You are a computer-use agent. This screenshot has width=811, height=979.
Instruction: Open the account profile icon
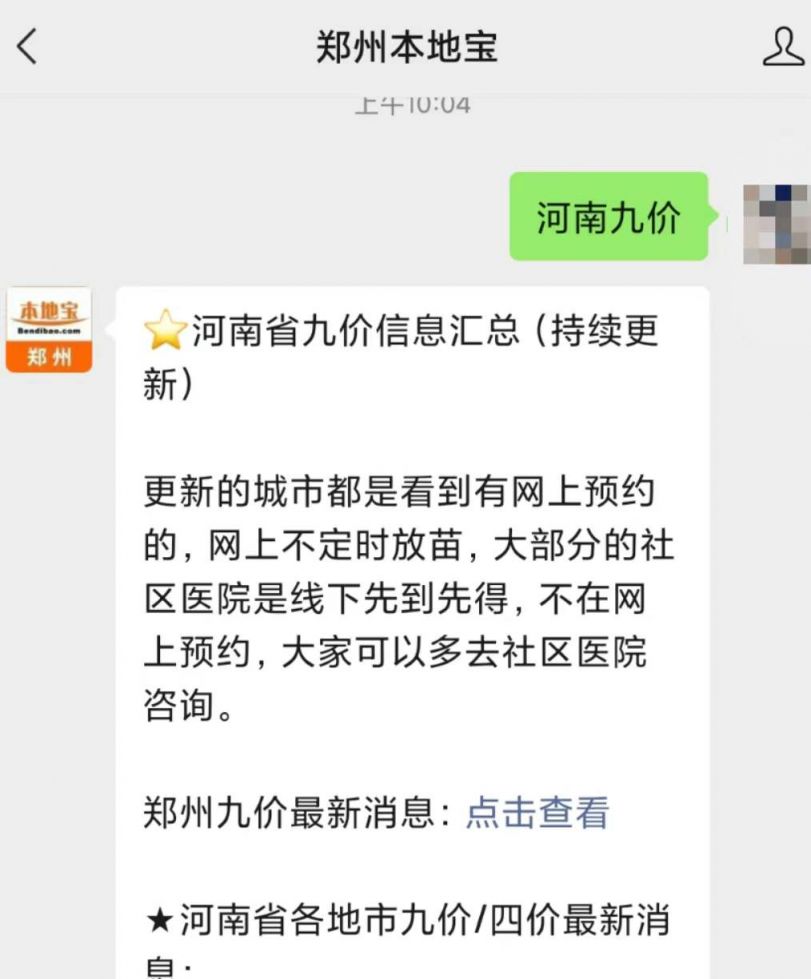pyautogui.click(x=781, y=47)
